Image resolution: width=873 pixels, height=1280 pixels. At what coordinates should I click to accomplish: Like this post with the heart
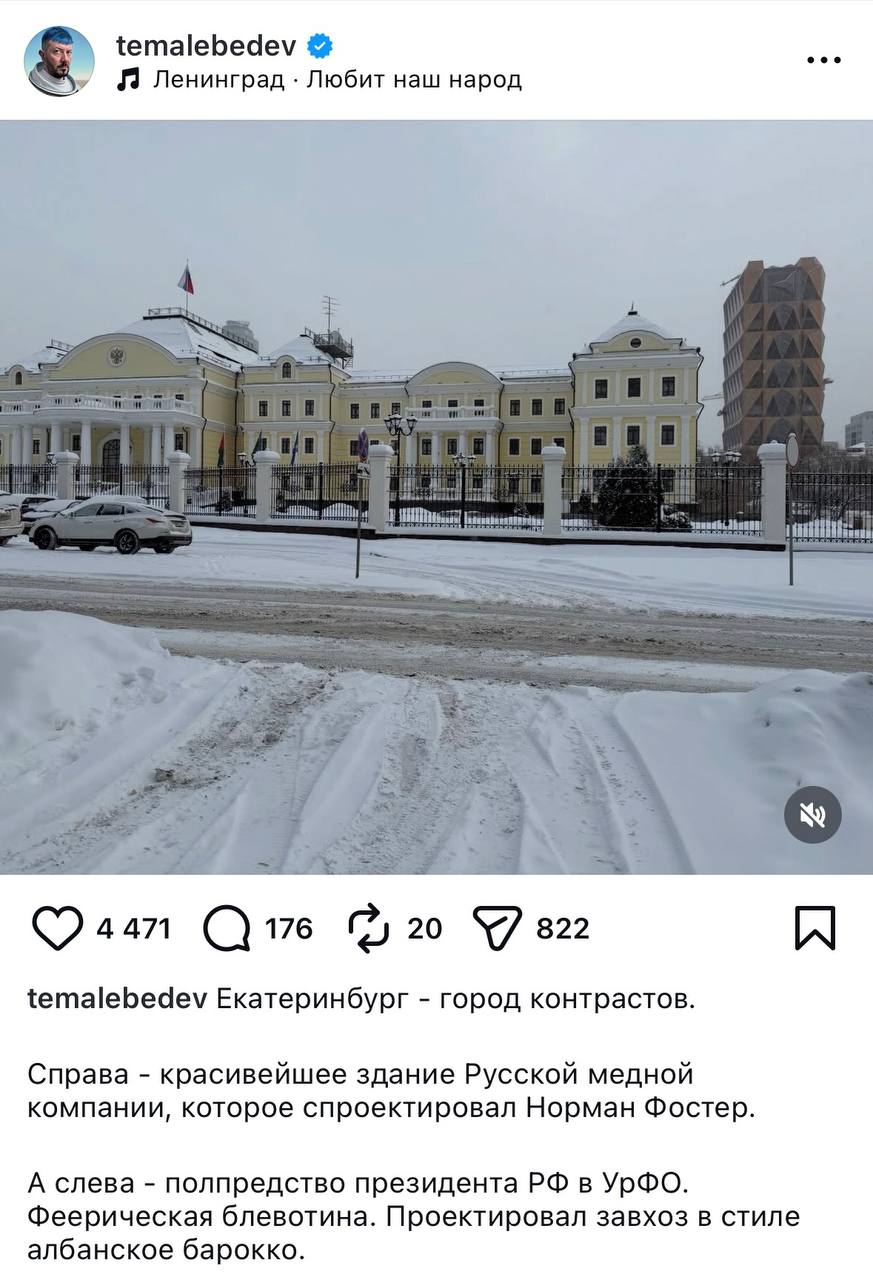(57, 928)
